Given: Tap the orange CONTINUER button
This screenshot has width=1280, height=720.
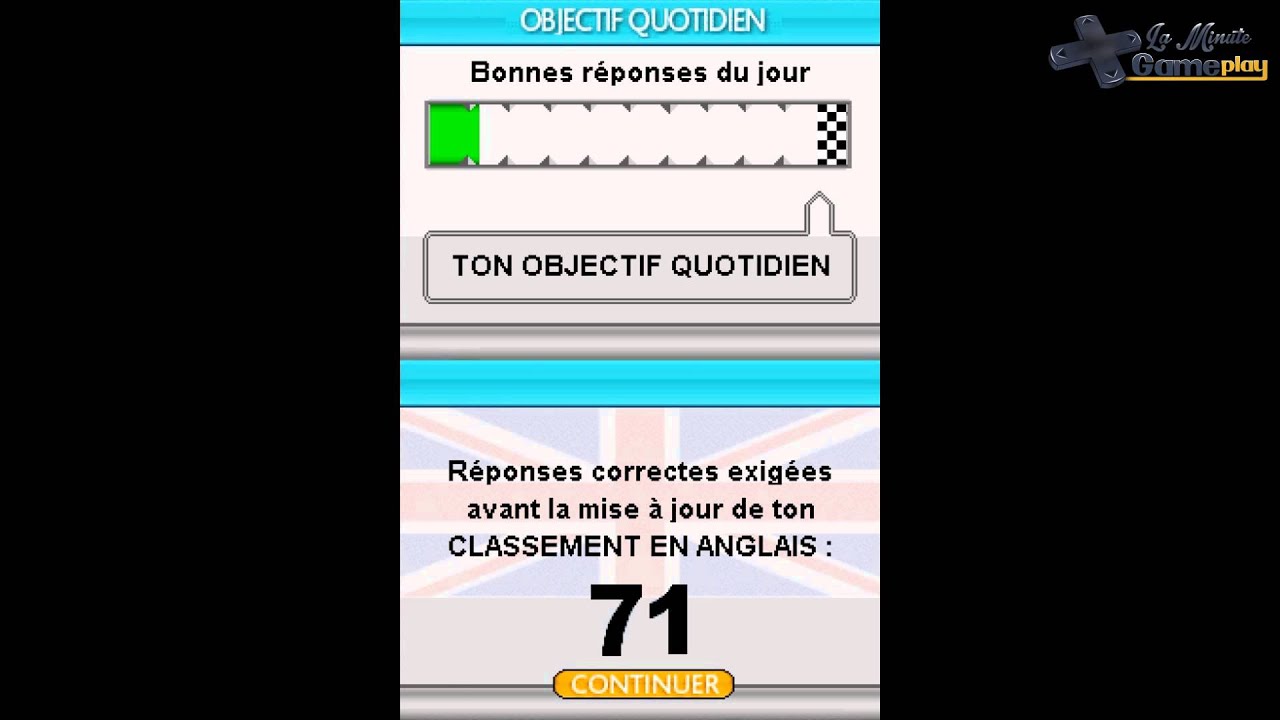Looking at the screenshot, I should point(643,684).
